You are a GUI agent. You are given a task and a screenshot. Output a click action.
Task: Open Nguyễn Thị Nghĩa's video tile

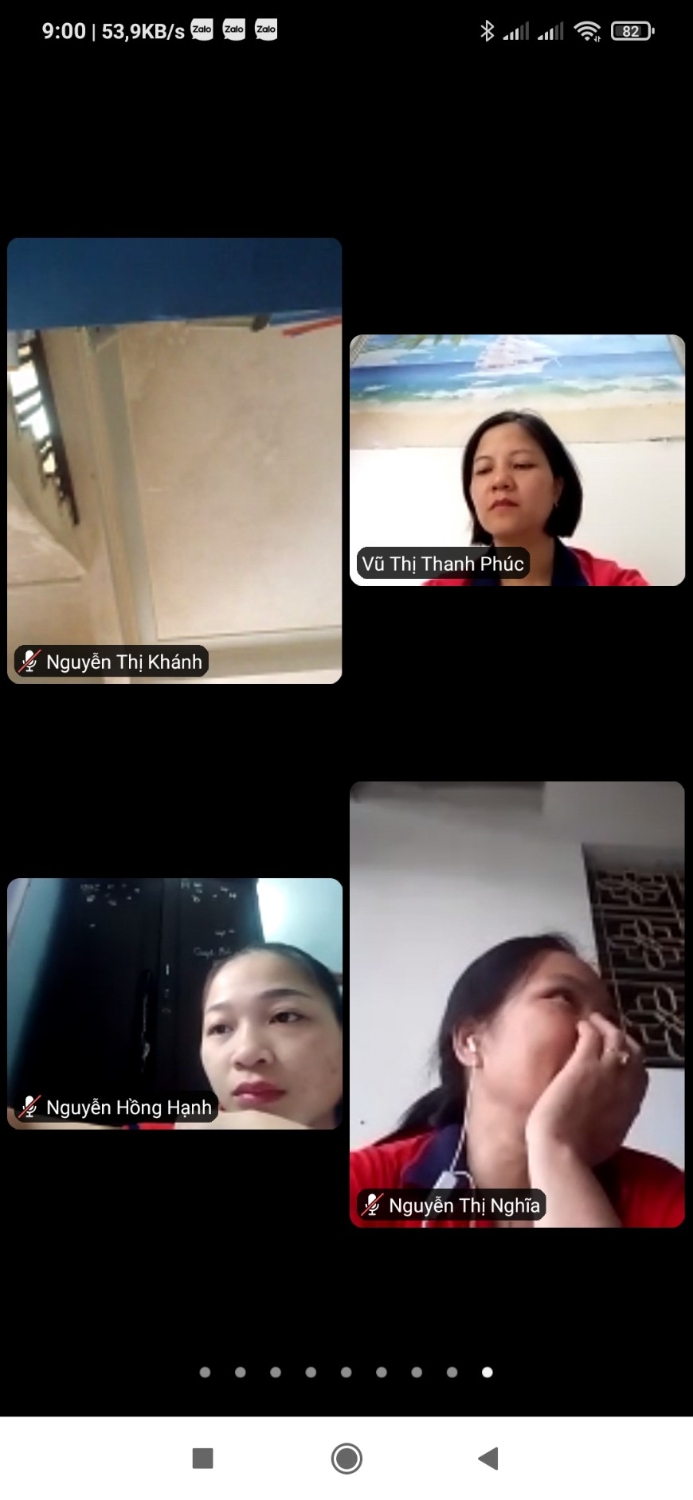click(517, 1003)
